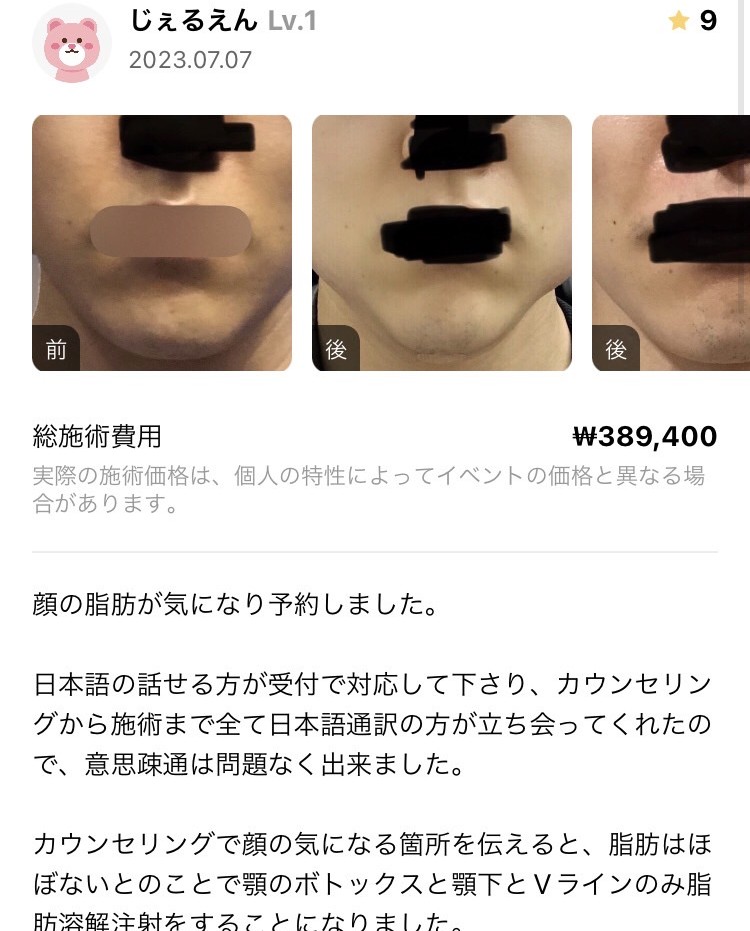Tap the username じぇるえん

tap(194, 20)
